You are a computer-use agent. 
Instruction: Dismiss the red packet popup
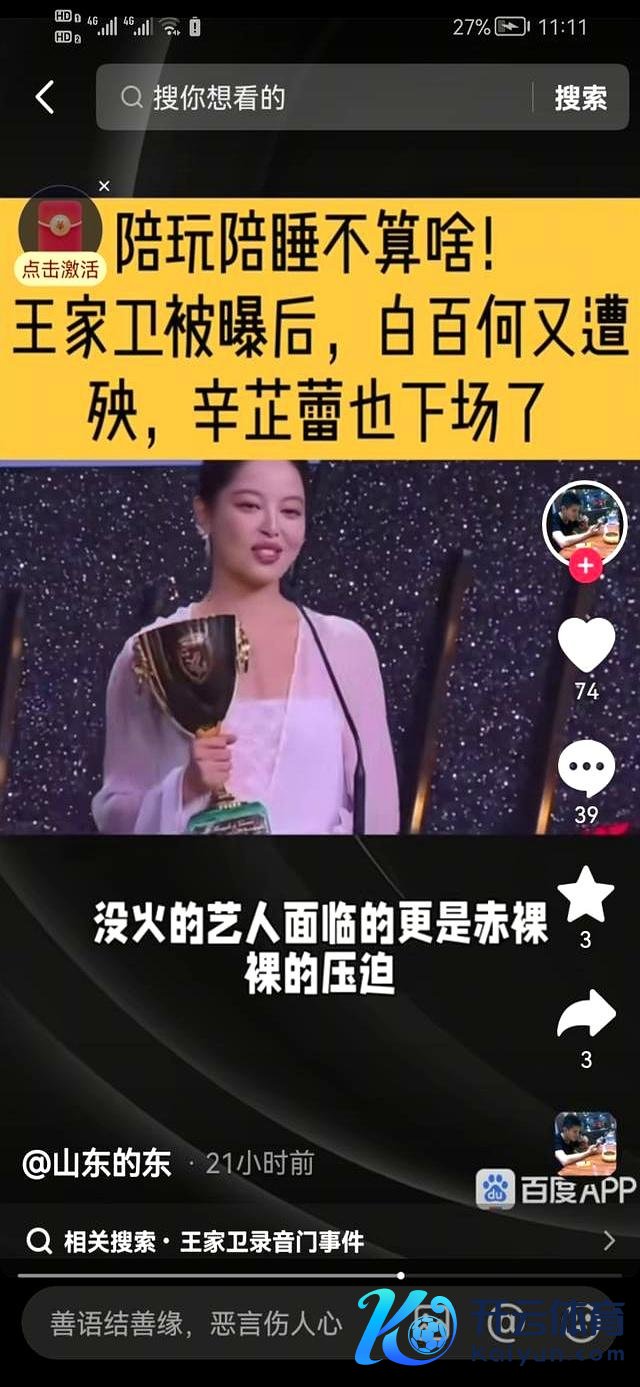pos(104,186)
